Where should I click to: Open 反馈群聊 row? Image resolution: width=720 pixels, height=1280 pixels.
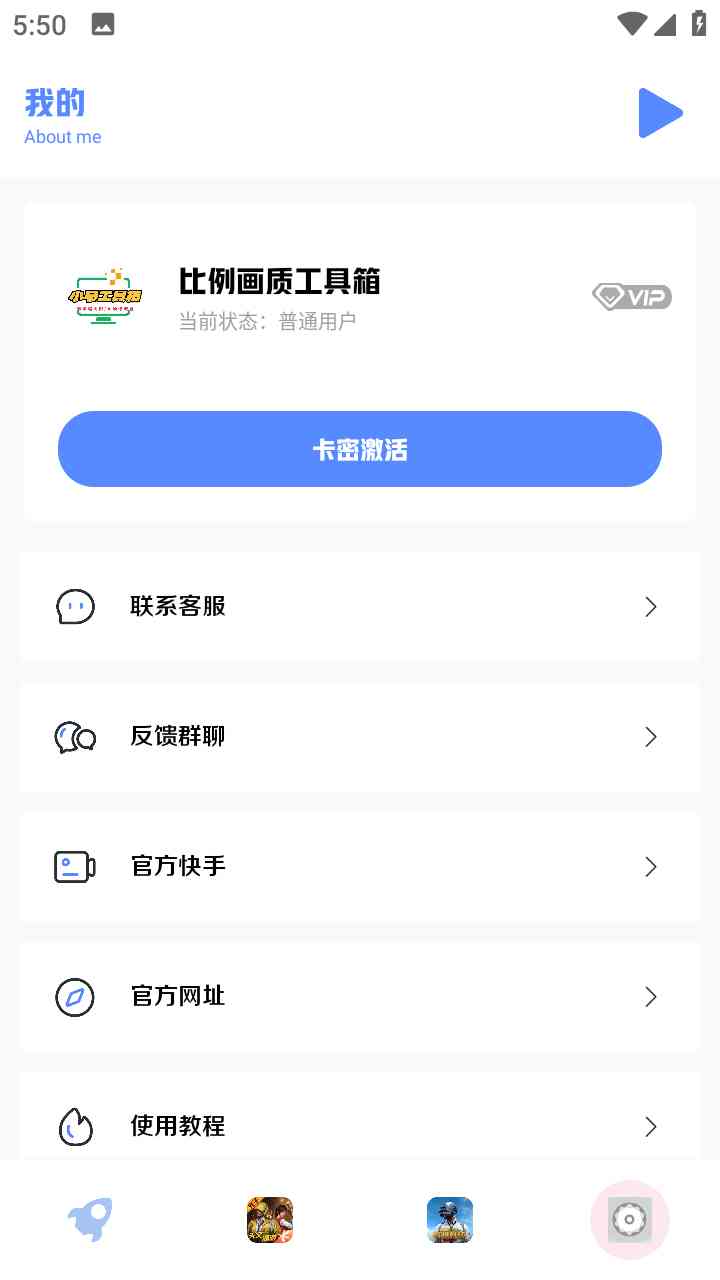[x=360, y=737]
